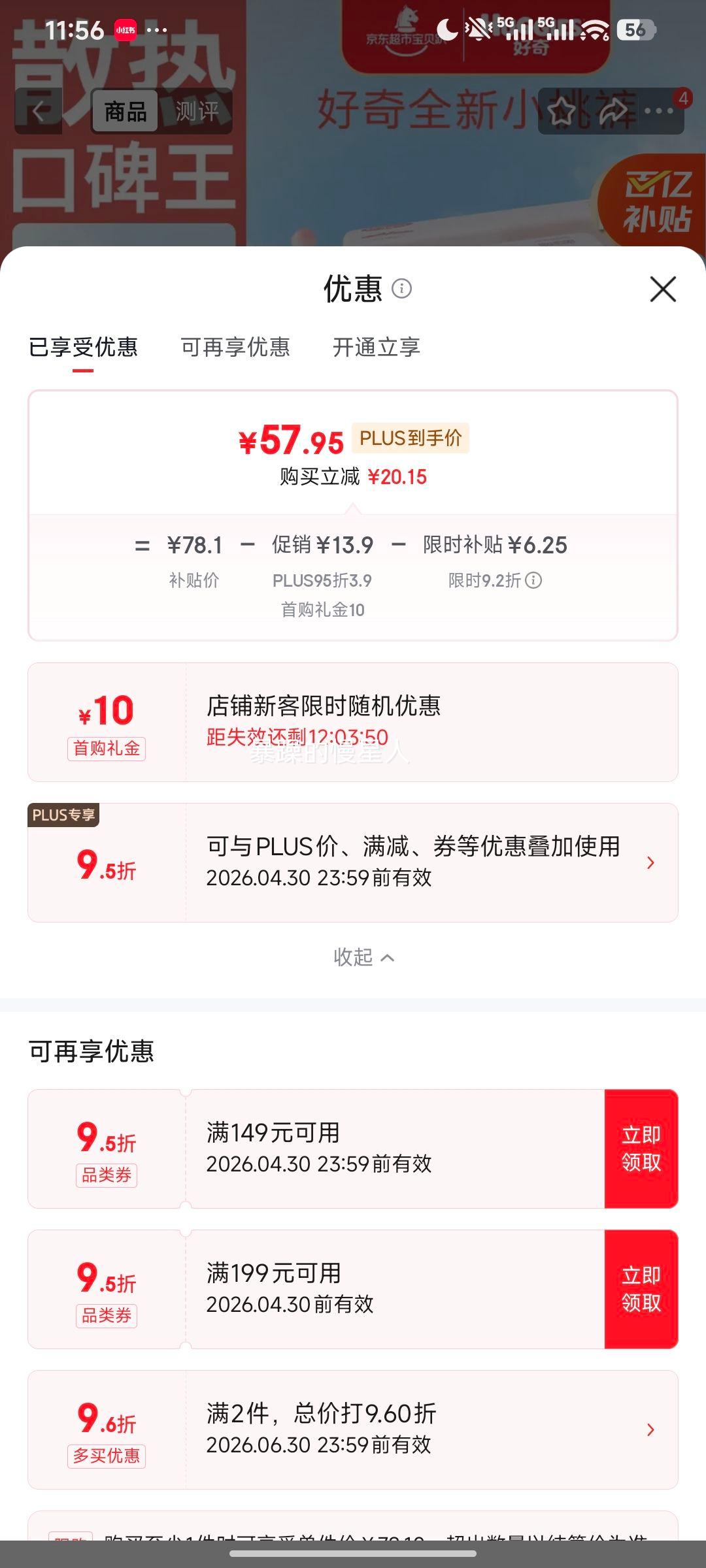
Task: Favorite this product with the star icon
Action: coord(562,112)
